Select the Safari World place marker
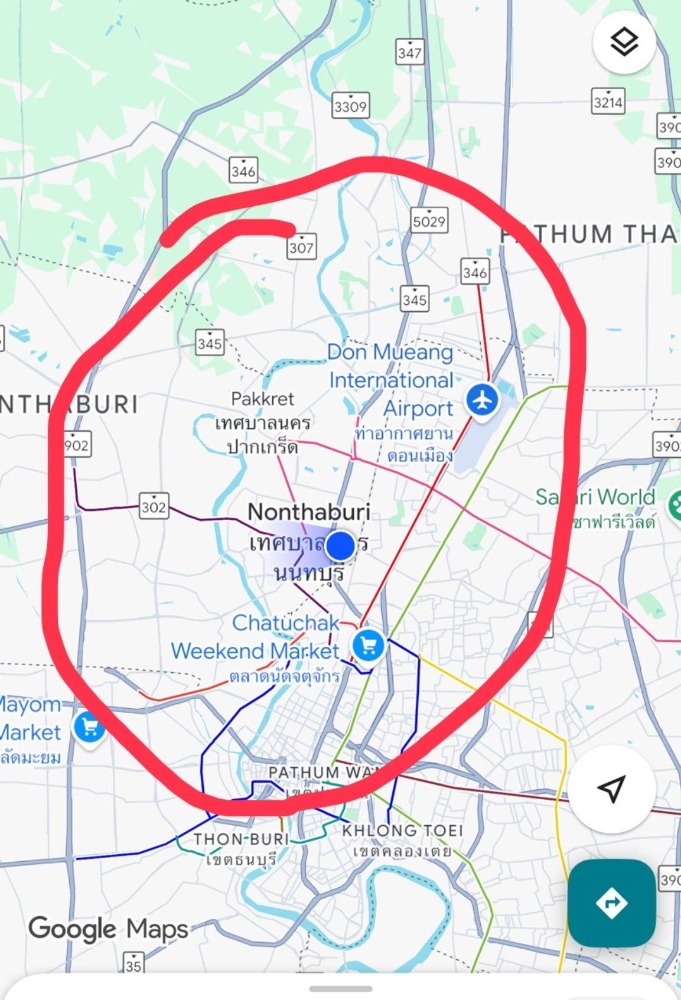The image size is (681, 1000). click(672, 507)
